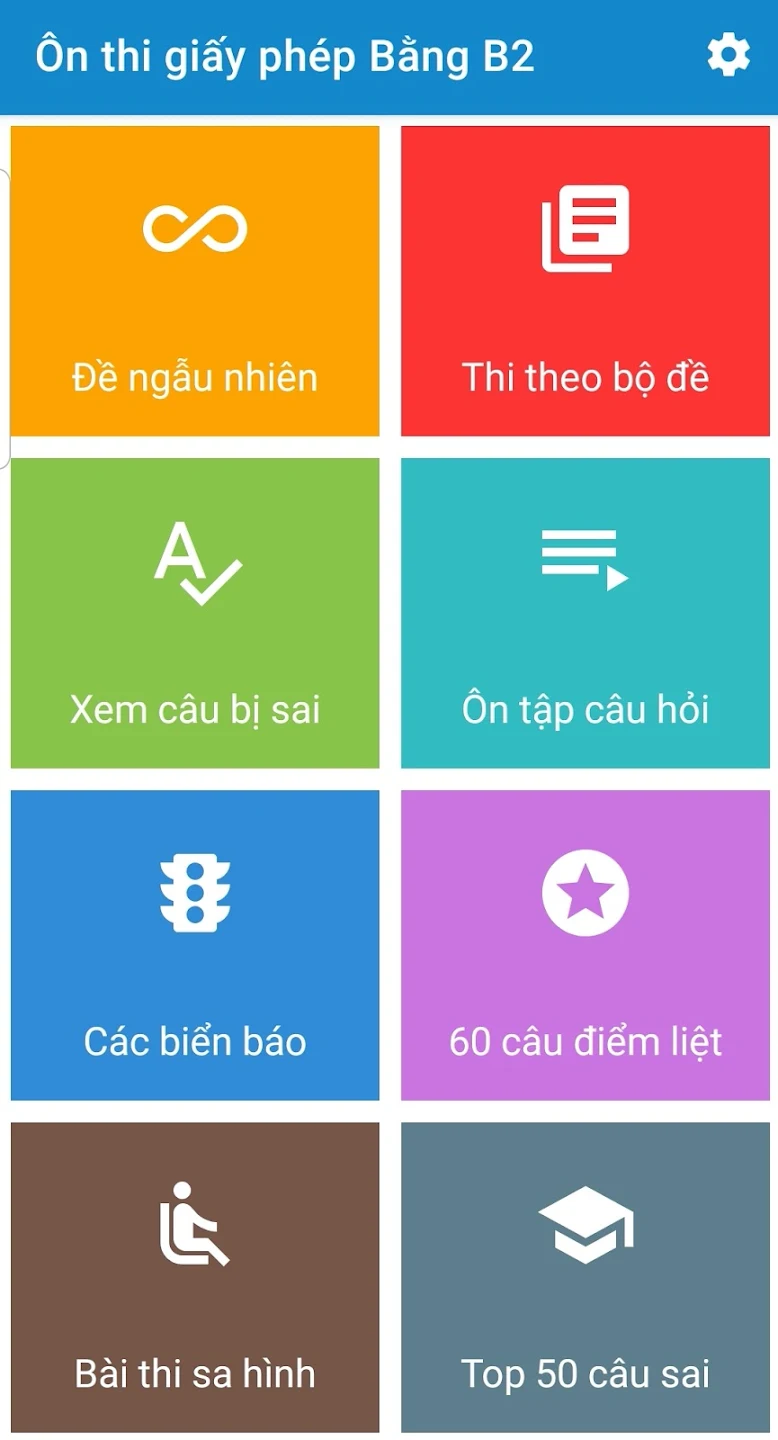Open the Thi theo bộ đề tile
This screenshot has width=778, height=1440.
click(585, 281)
